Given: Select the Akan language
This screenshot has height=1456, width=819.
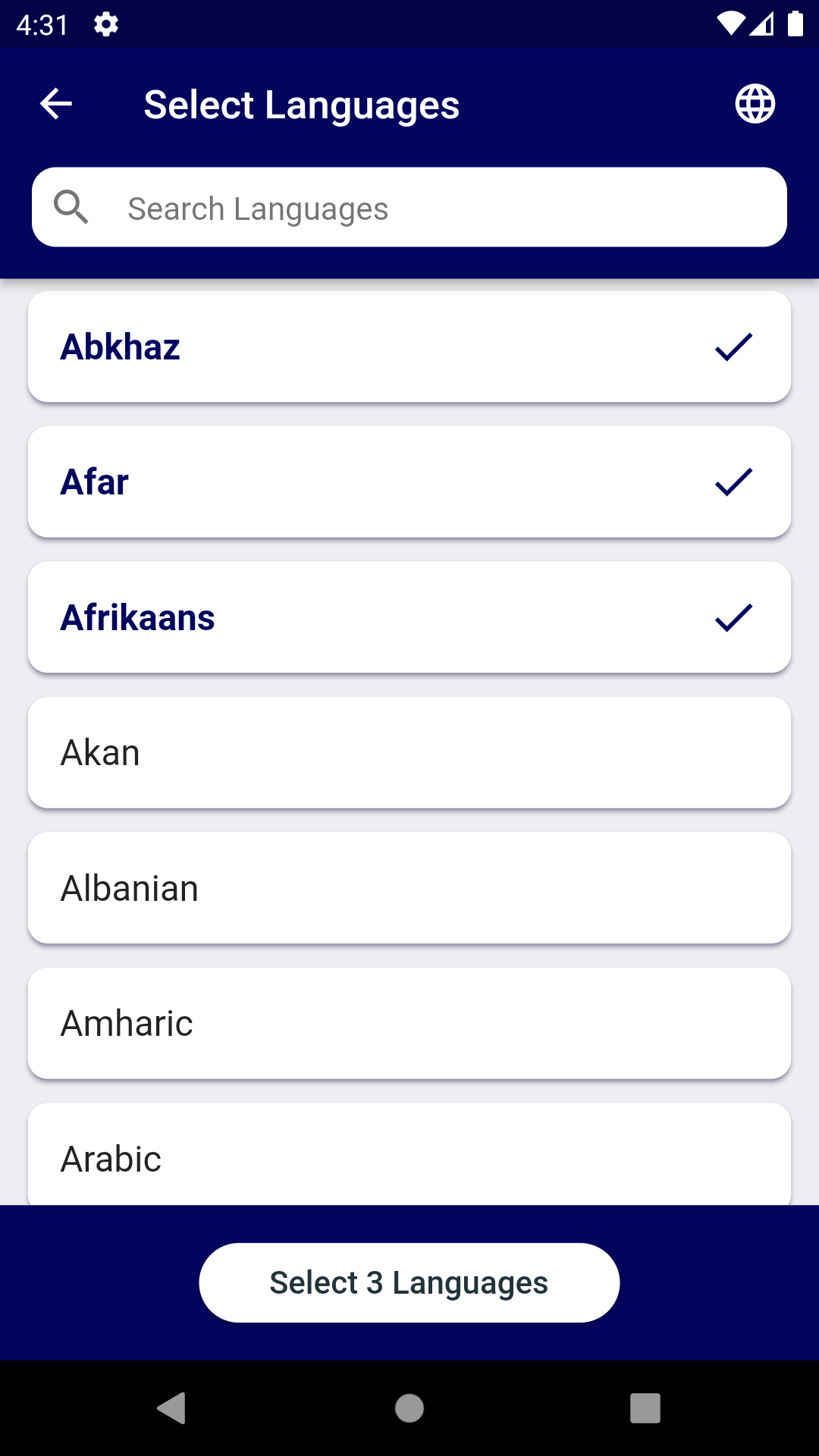Looking at the screenshot, I should 409,753.
